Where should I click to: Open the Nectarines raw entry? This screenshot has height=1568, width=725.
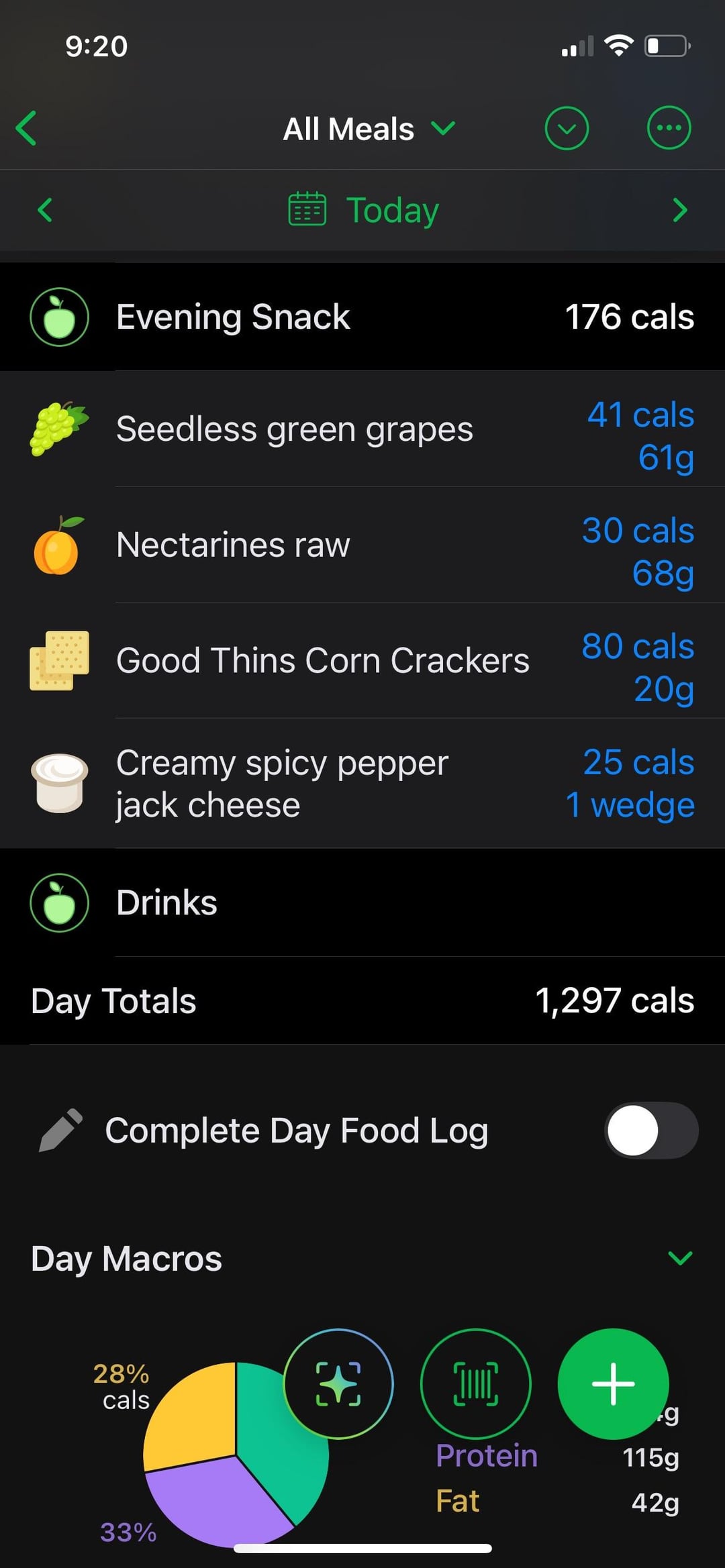(x=362, y=545)
